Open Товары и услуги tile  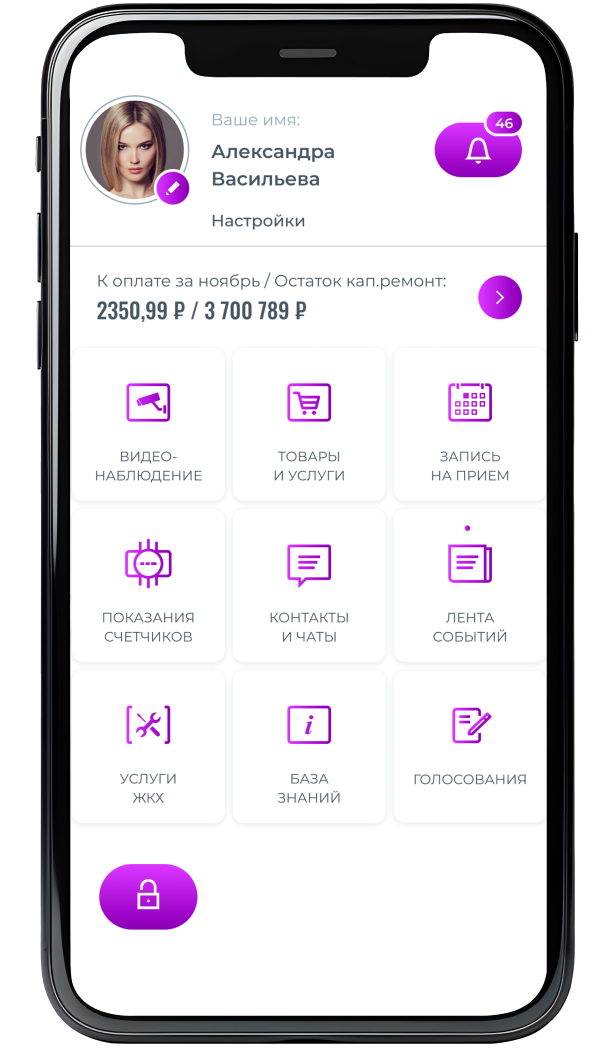pos(309,424)
